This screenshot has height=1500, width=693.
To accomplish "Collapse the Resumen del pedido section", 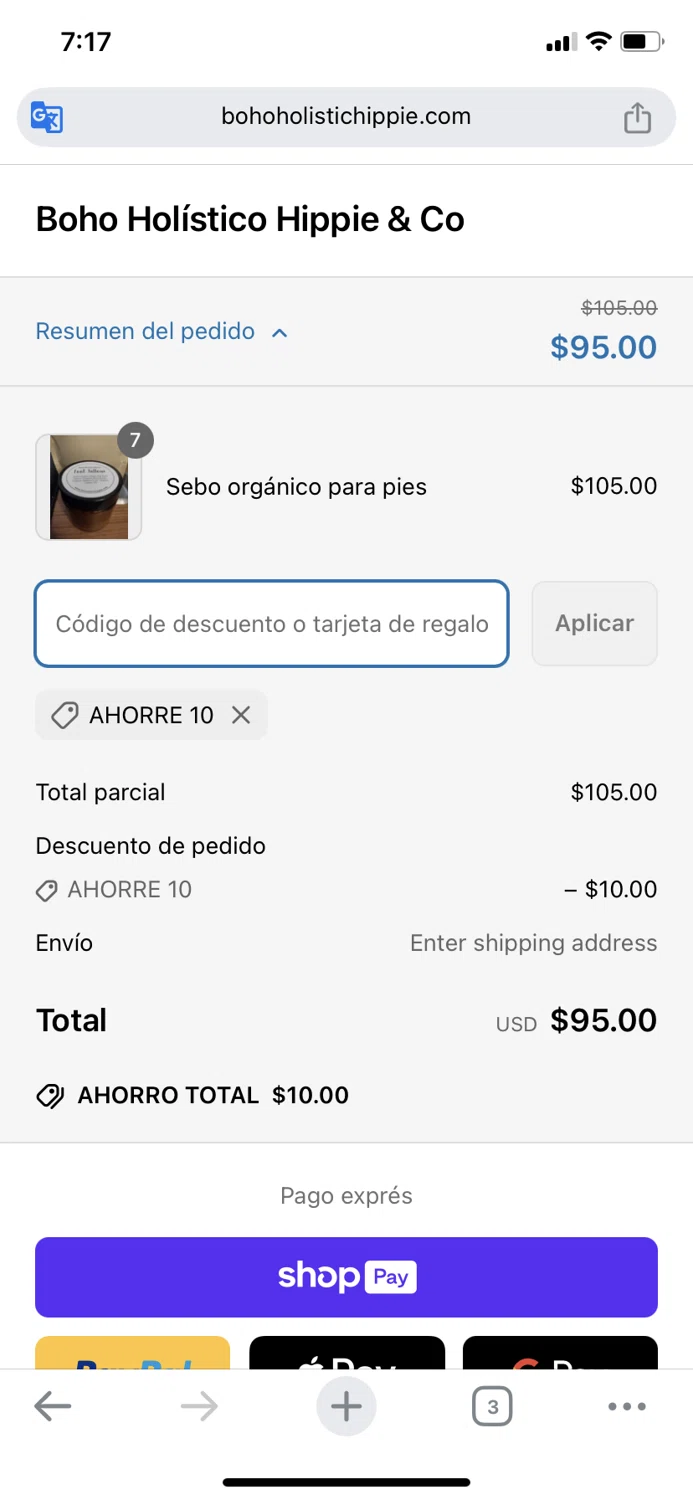I will pos(162,332).
